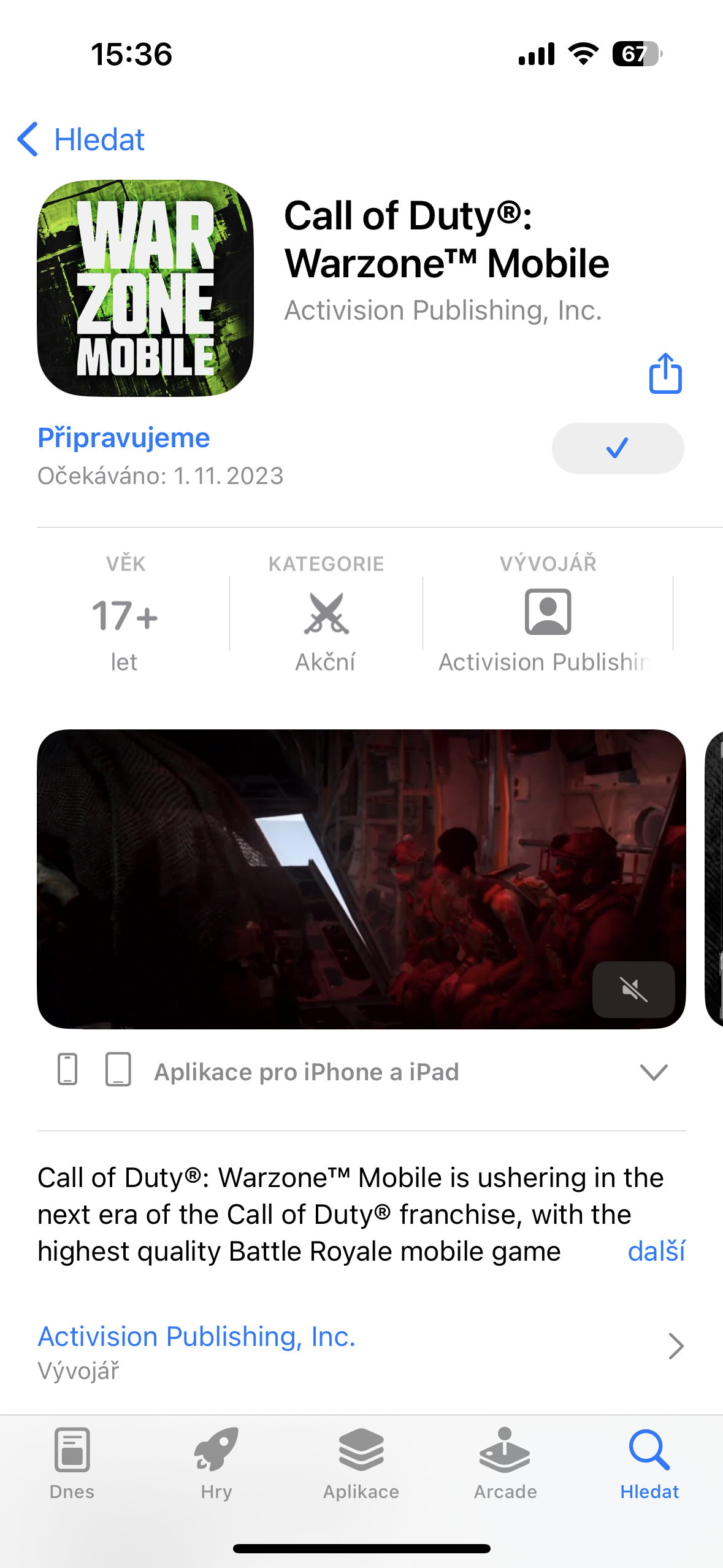This screenshot has height=1568, width=723.
Task: Tap the share icon
Action: [x=665, y=374]
